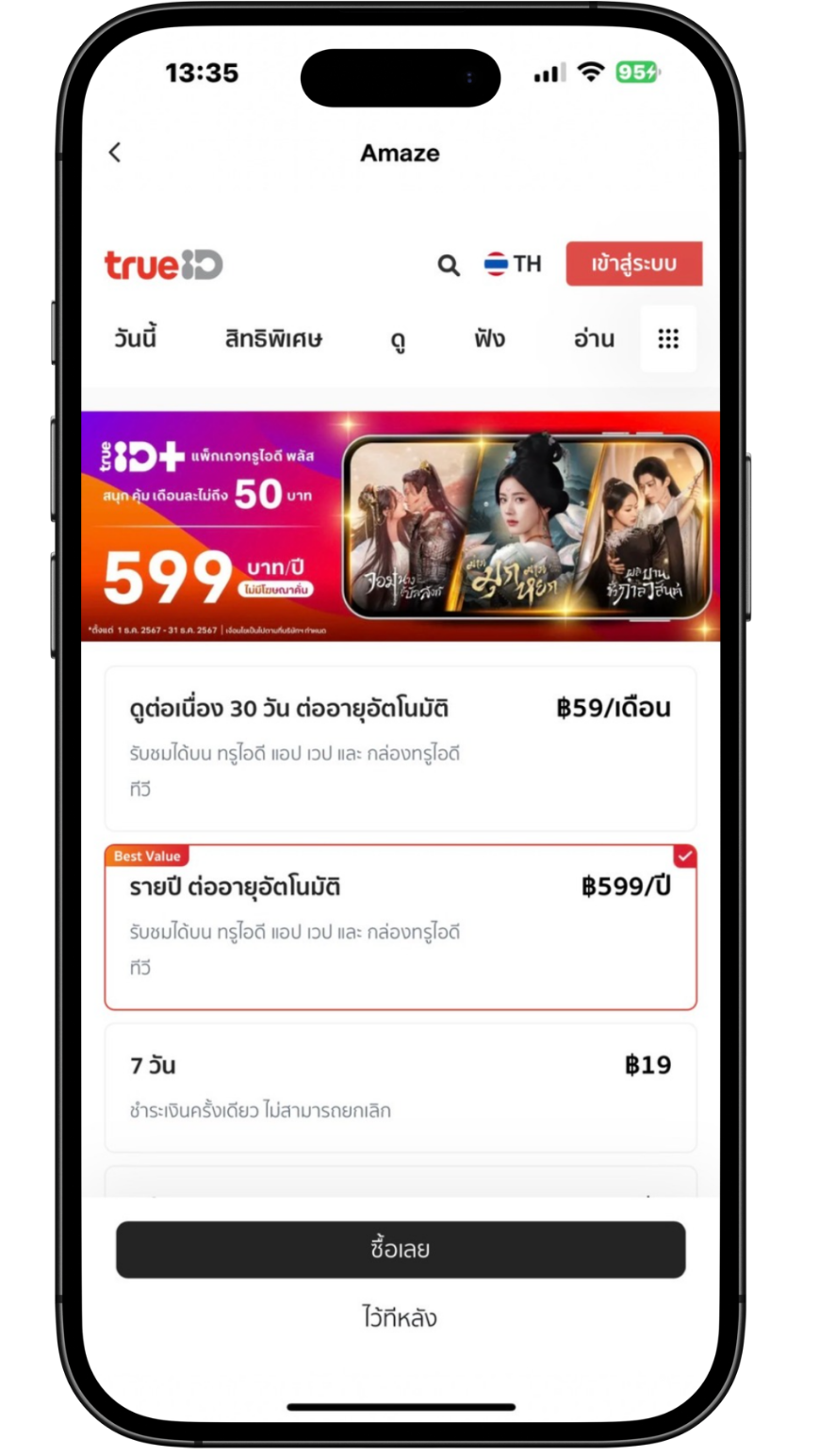Select the 30-day ฿59/เดือน plan

pos(401,748)
